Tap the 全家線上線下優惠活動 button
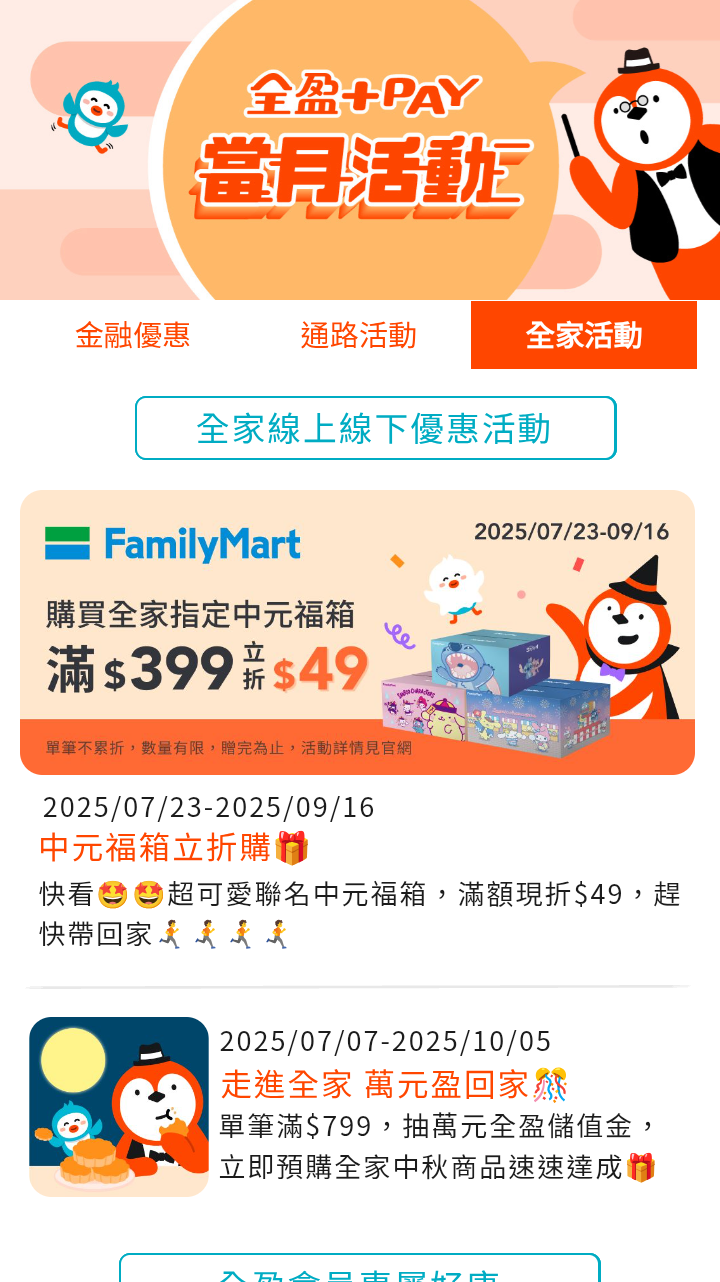Image resolution: width=720 pixels, height=1282 pixels. point(375,428)
